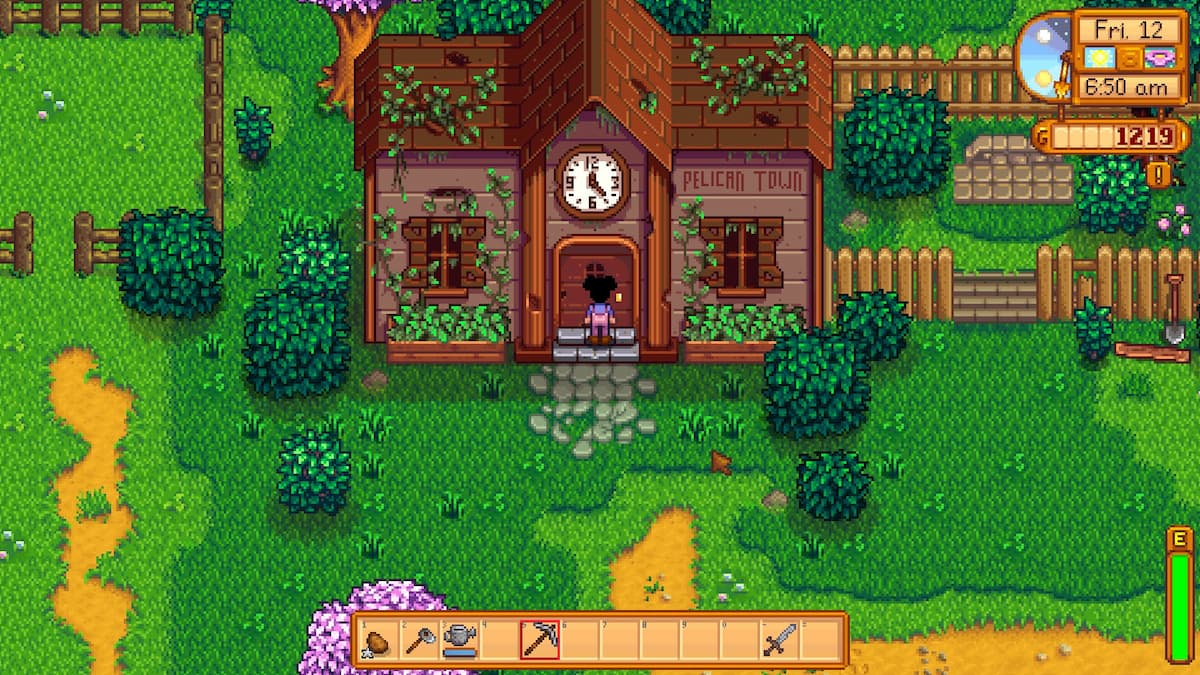Viewport: 1200px width, 675px height.
Task: Select empty toolbar slot 6
Action: tap(579, 639)
